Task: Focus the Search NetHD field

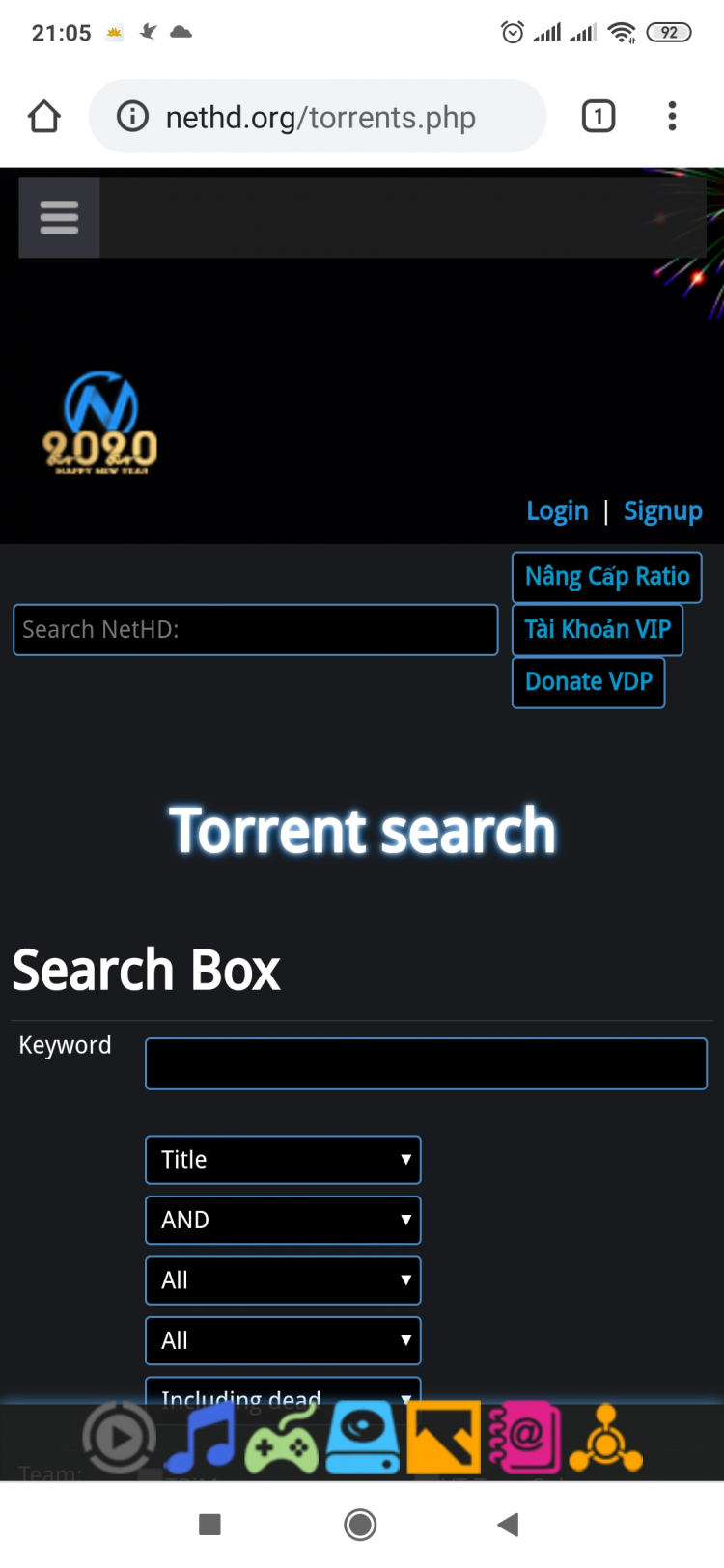Action: (255, 630)
